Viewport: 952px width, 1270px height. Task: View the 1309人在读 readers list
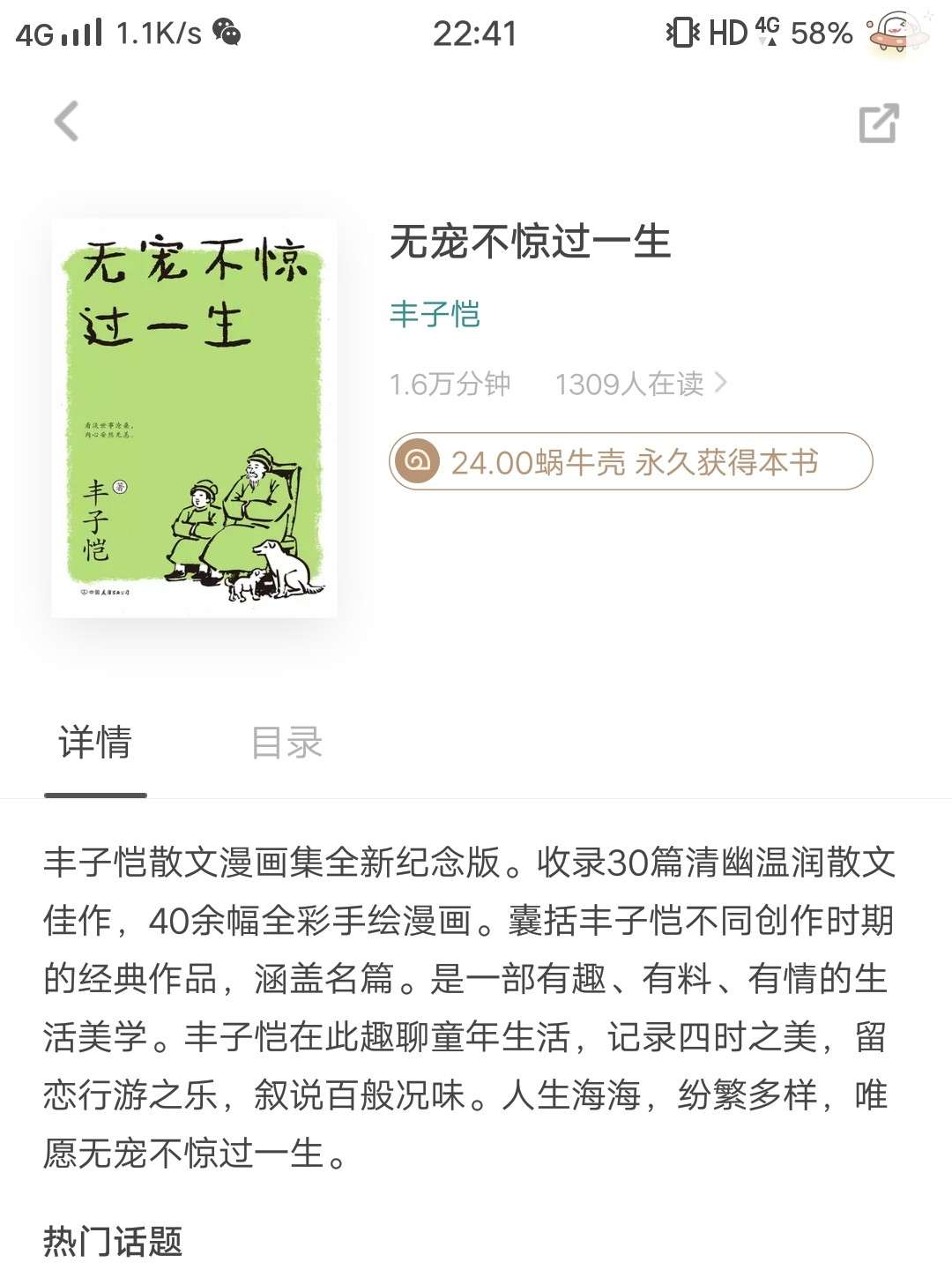point(640,384)
